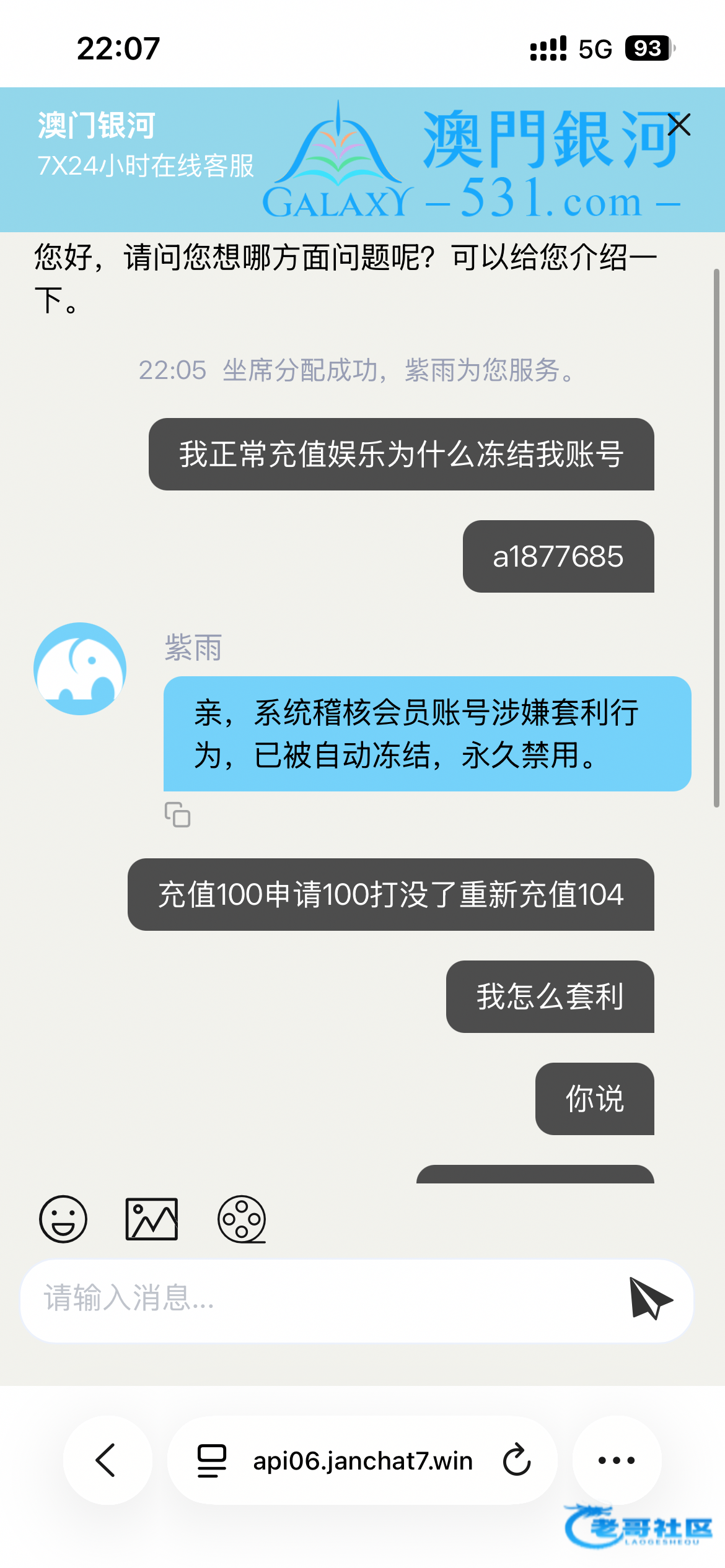Send the message with the arrow icon
The image size is (725, 1568).
(x=651, y=1299)
